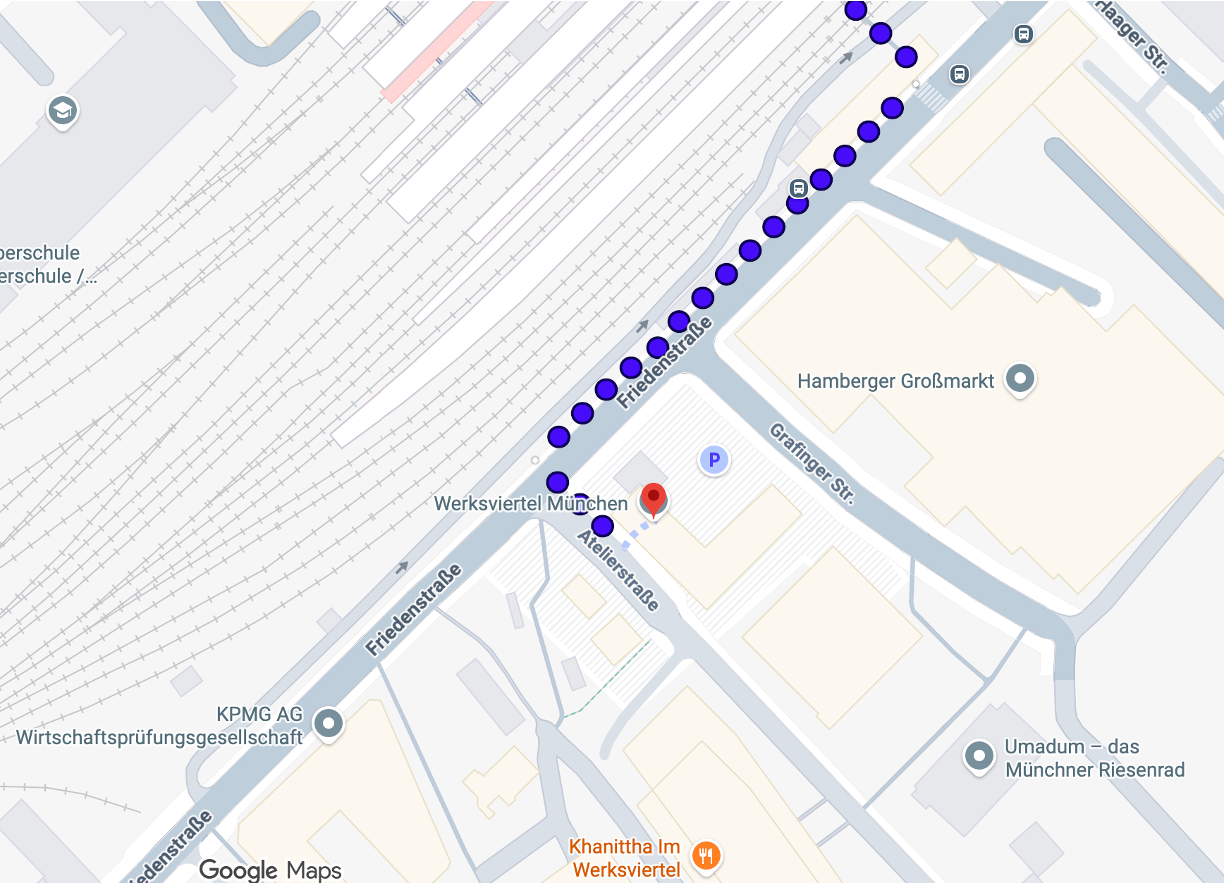Open the KPMG AG Wirtschaftsprüfungsgesellschaft marker

pos(328,723)
